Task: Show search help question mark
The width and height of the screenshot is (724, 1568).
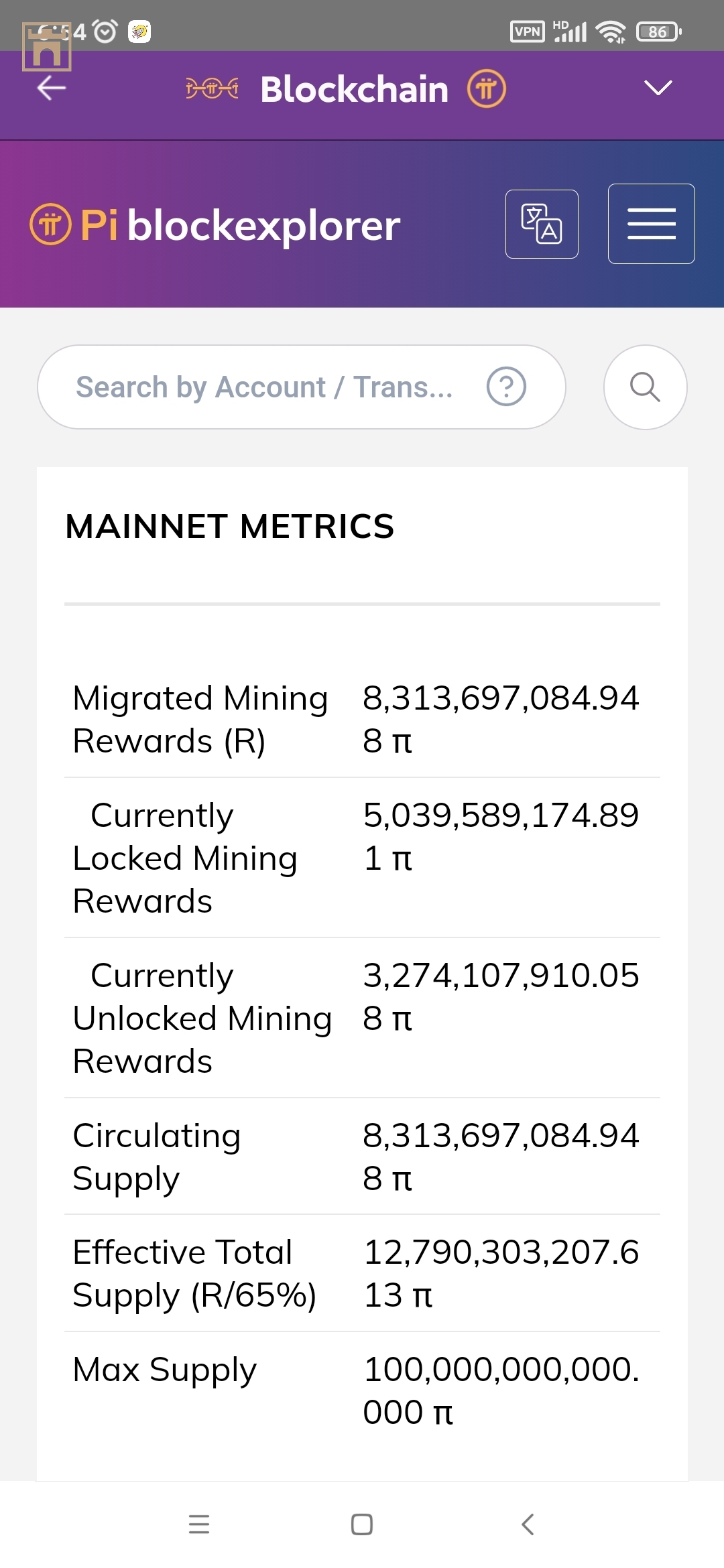Action: pos(506,387)
